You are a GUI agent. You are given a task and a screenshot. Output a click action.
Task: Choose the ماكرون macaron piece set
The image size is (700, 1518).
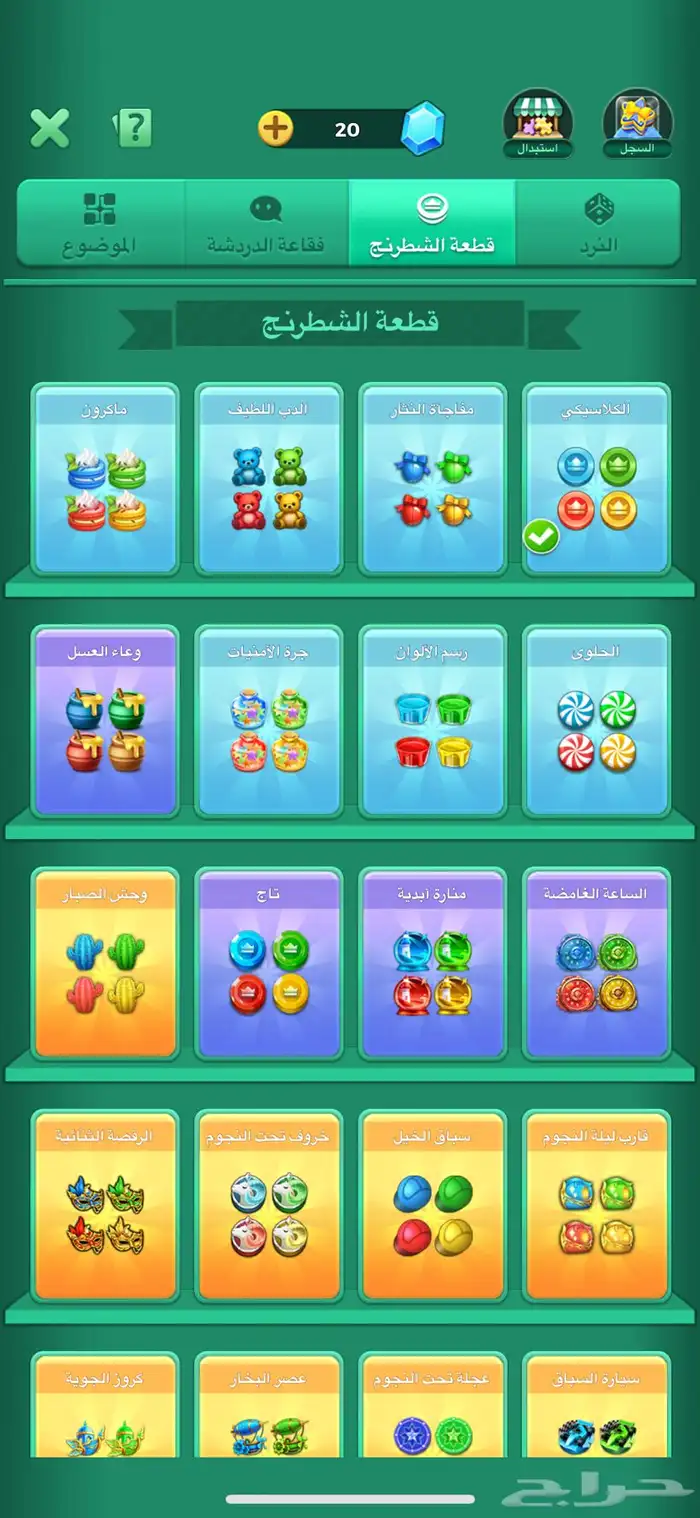(105, 478)
